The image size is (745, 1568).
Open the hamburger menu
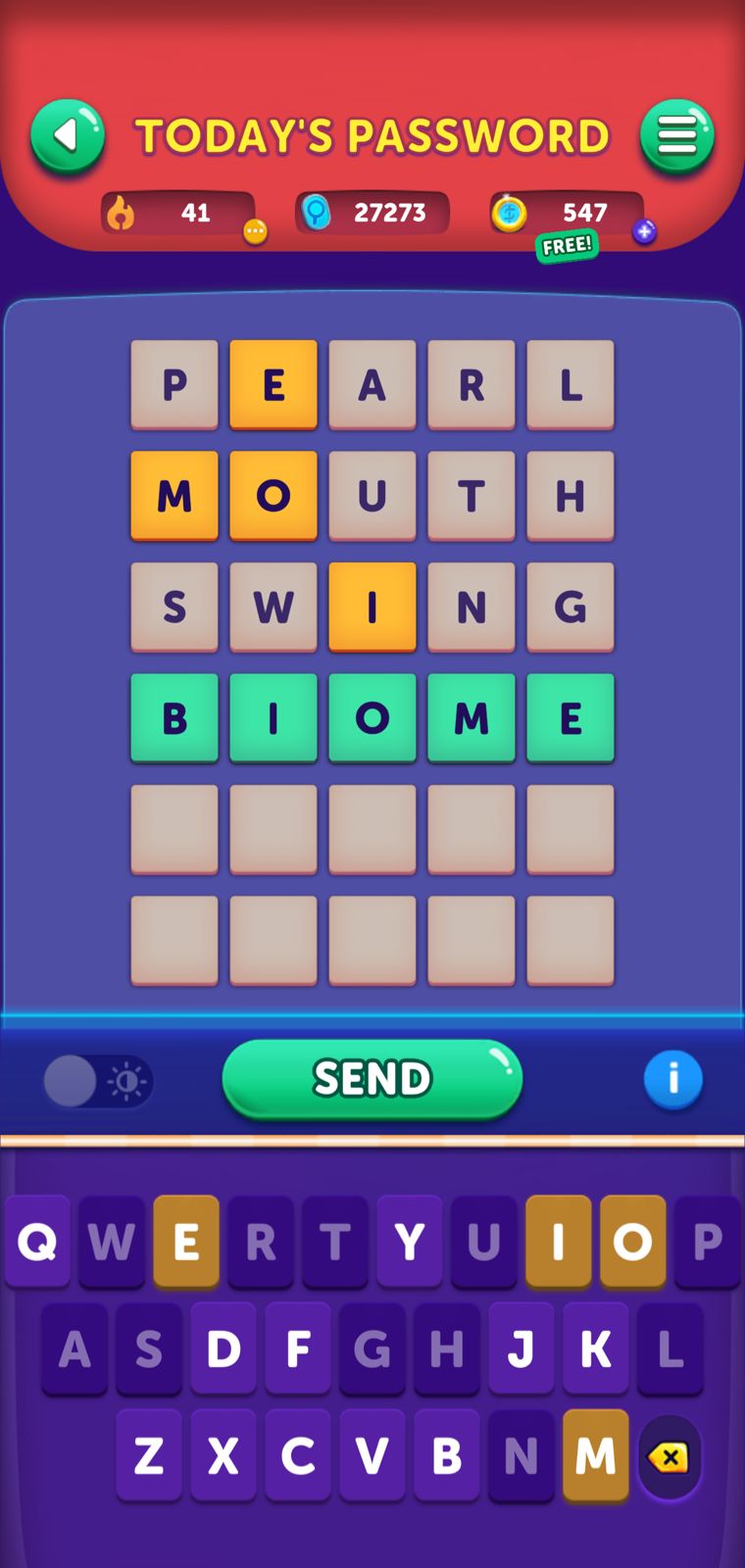click(676, 136)
